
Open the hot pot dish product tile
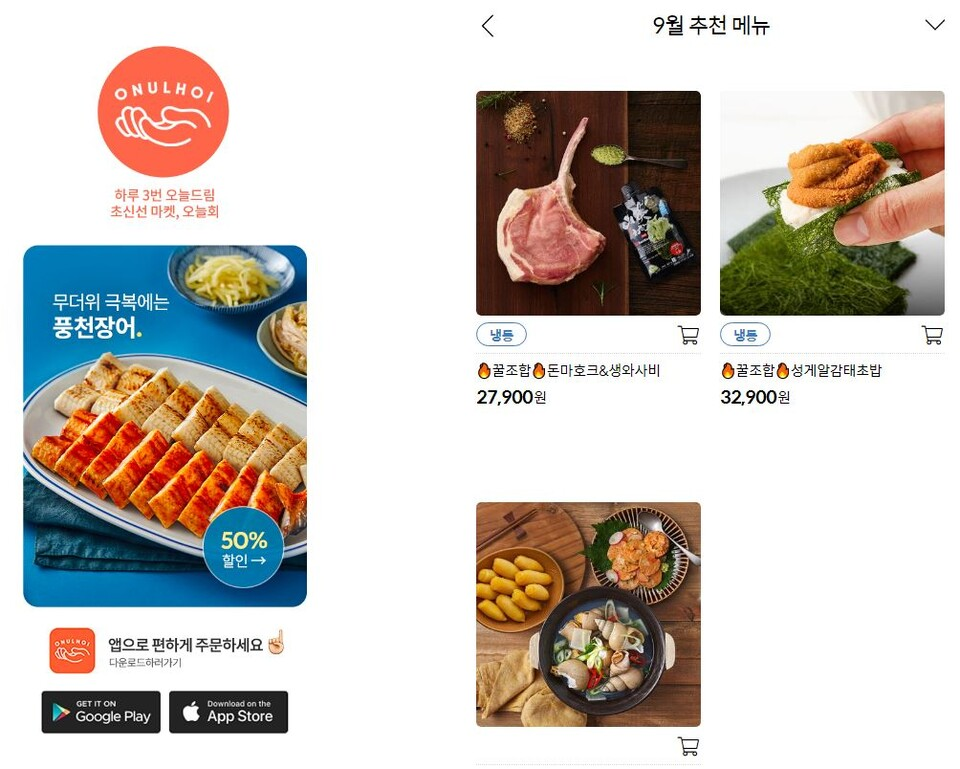[x=588, y=614]
